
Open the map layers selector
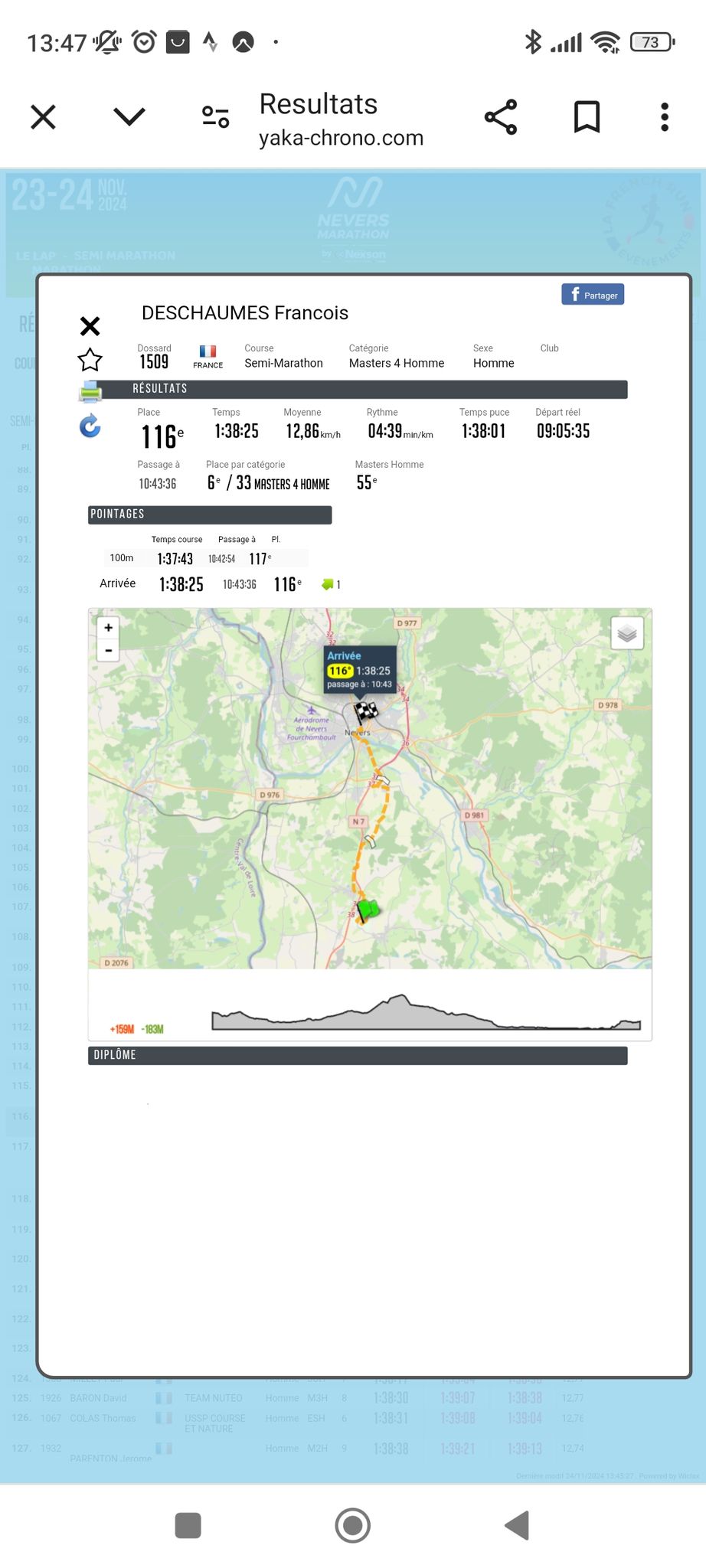(x=627, y=633)
